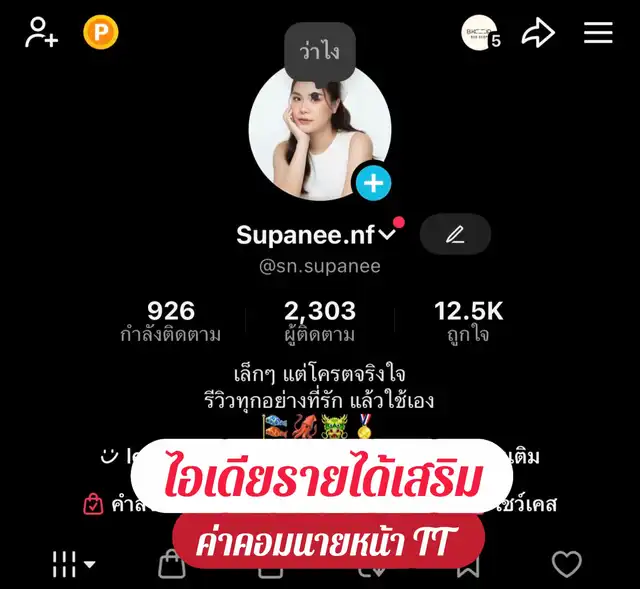The width and height of the screenshot is (640, 589).
Task: Open profile views avatar with 5 badge
Action: click(481, 33)
